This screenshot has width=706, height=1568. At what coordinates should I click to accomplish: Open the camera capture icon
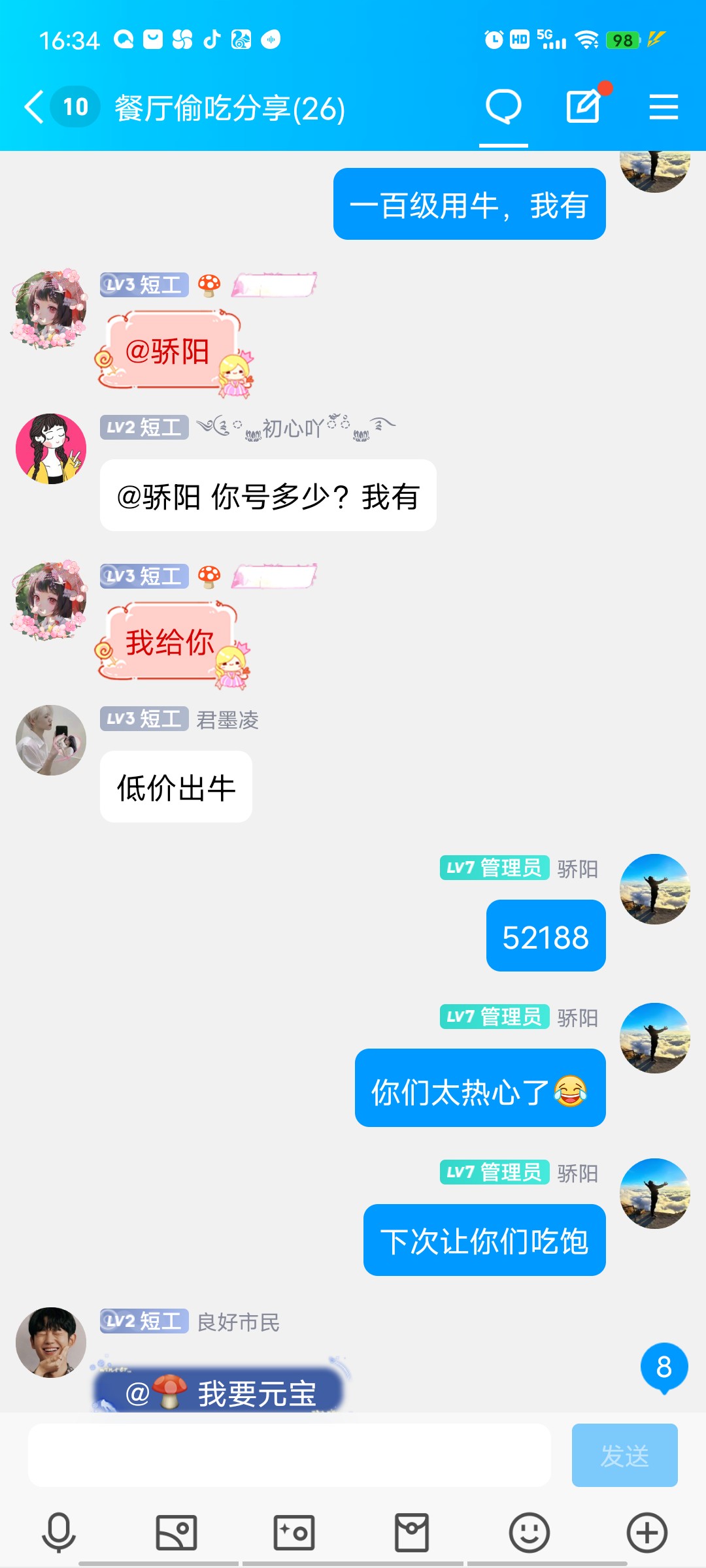pos(294,1532)
